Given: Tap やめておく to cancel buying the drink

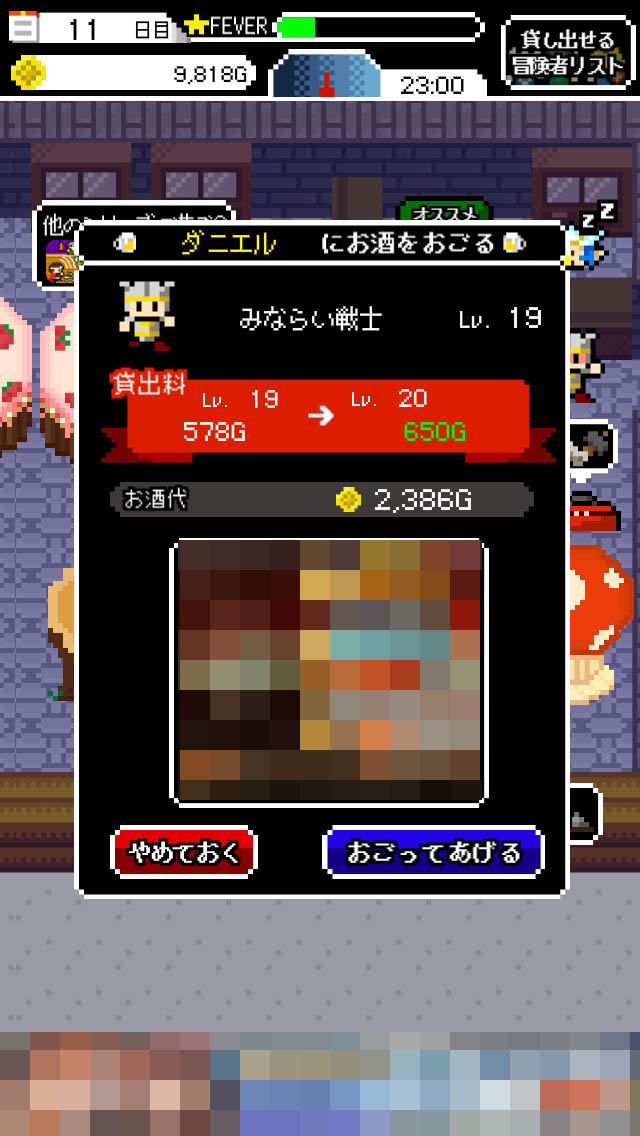Looking at the screenshot, I should (x=184, y=852).
